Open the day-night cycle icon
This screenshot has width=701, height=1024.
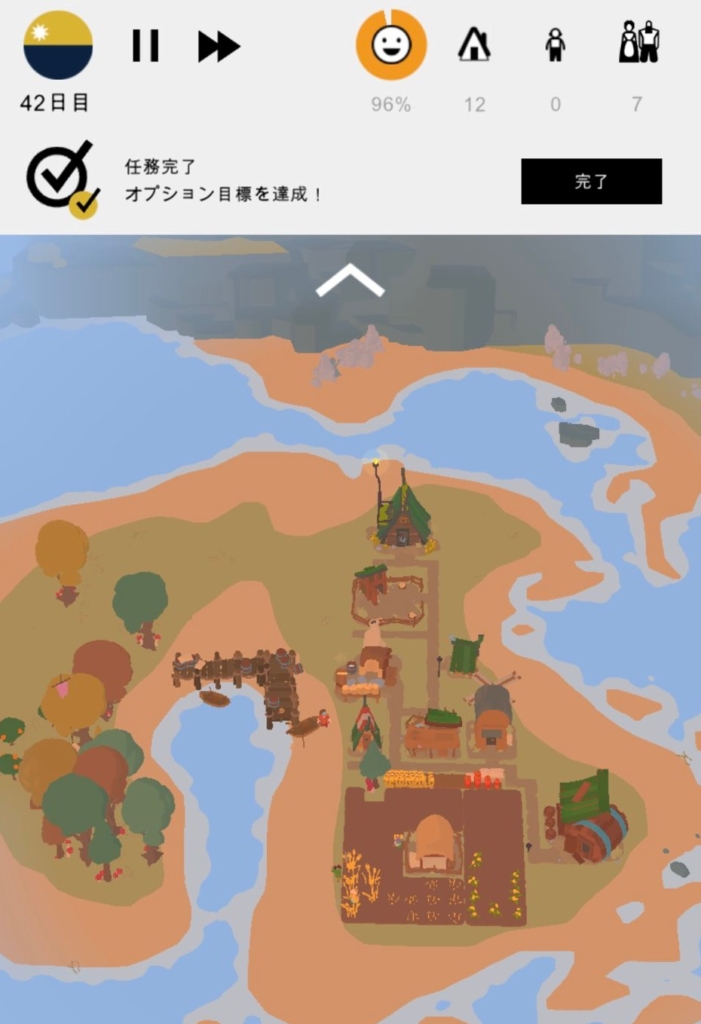[58, 45]
